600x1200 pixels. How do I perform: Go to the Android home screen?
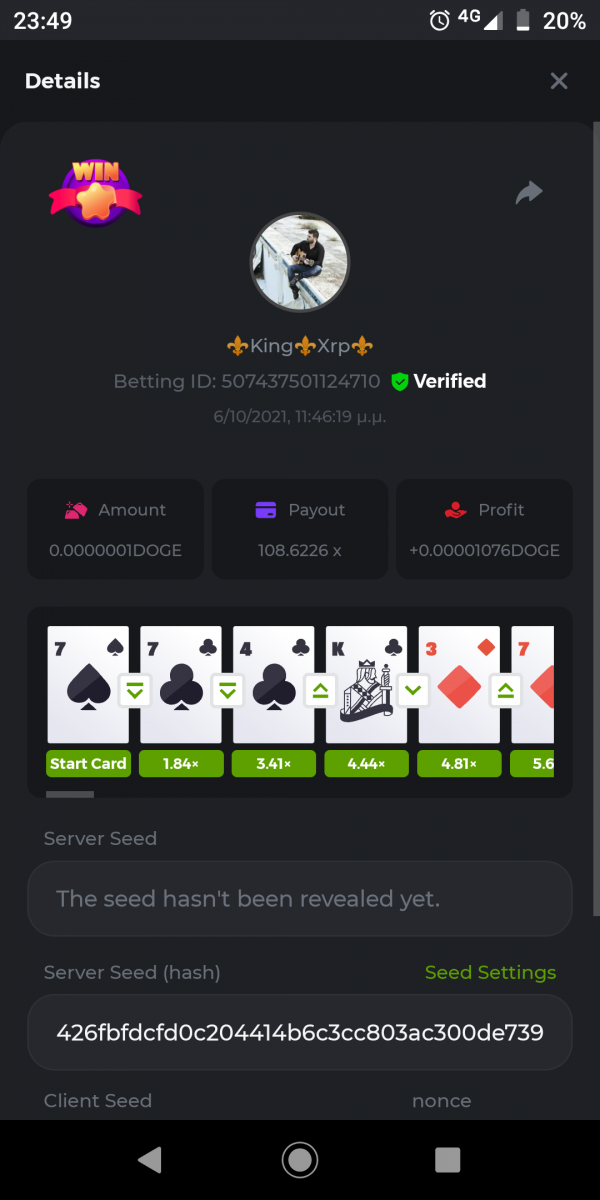pyautogui.click(x=299, y=1160)
